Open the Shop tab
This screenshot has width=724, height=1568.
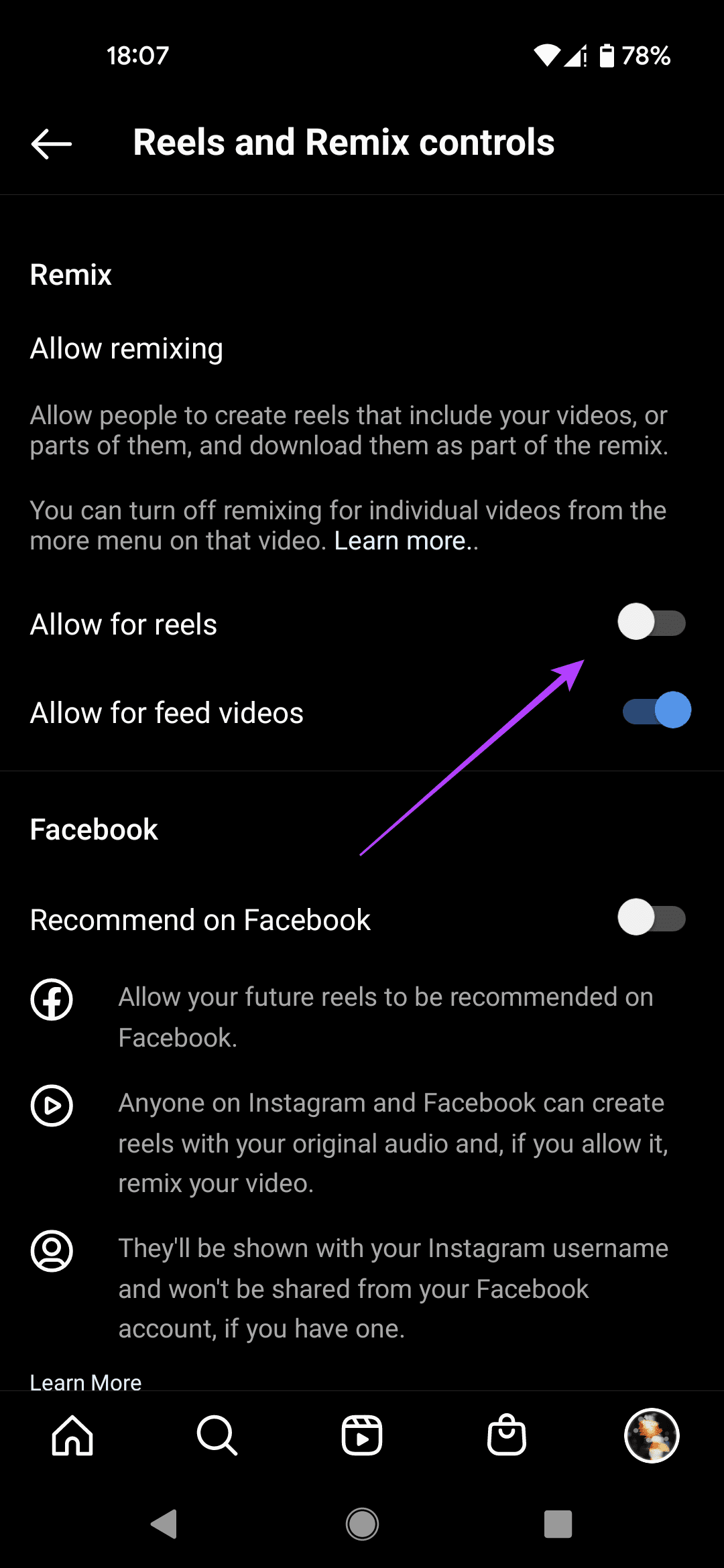click(x=507, y=1436)
